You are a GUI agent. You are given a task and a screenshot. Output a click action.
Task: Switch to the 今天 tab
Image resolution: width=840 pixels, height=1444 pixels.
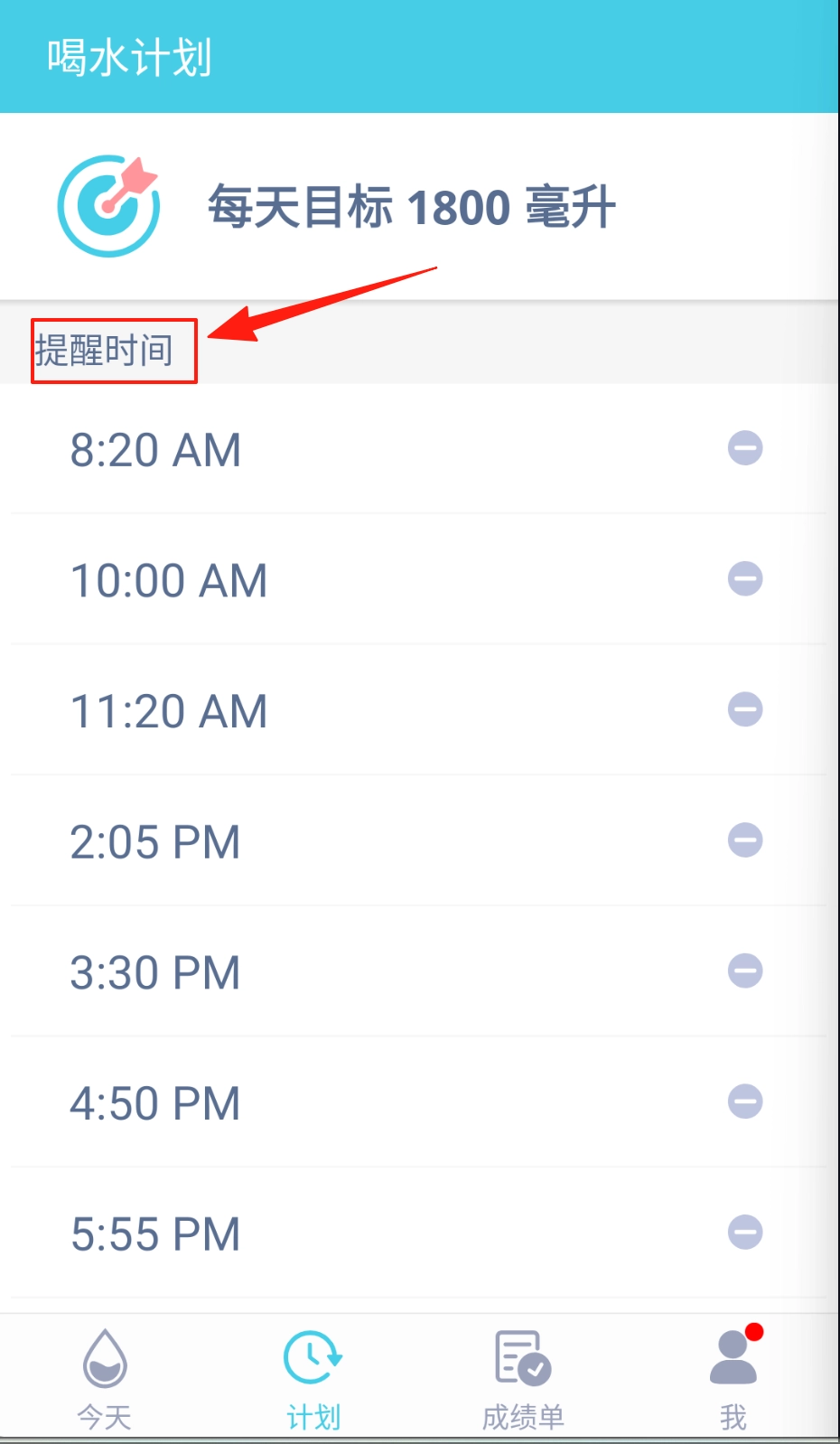(105, 1378)
